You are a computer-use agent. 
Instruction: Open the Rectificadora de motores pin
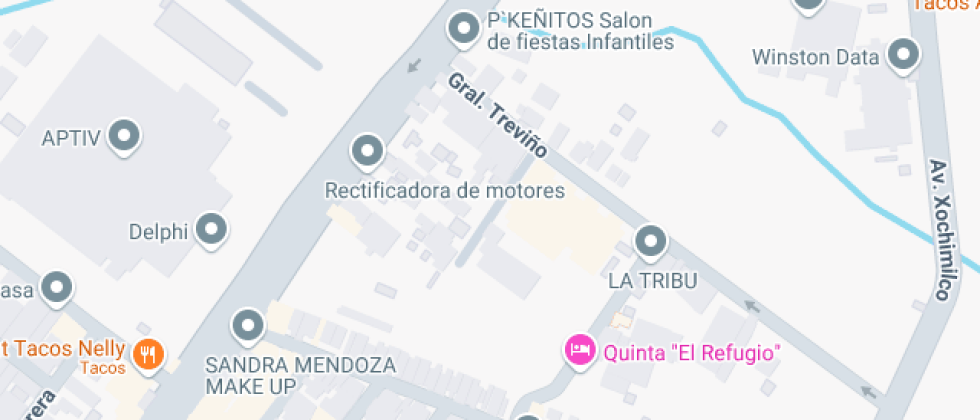click(x=367, y=151)
